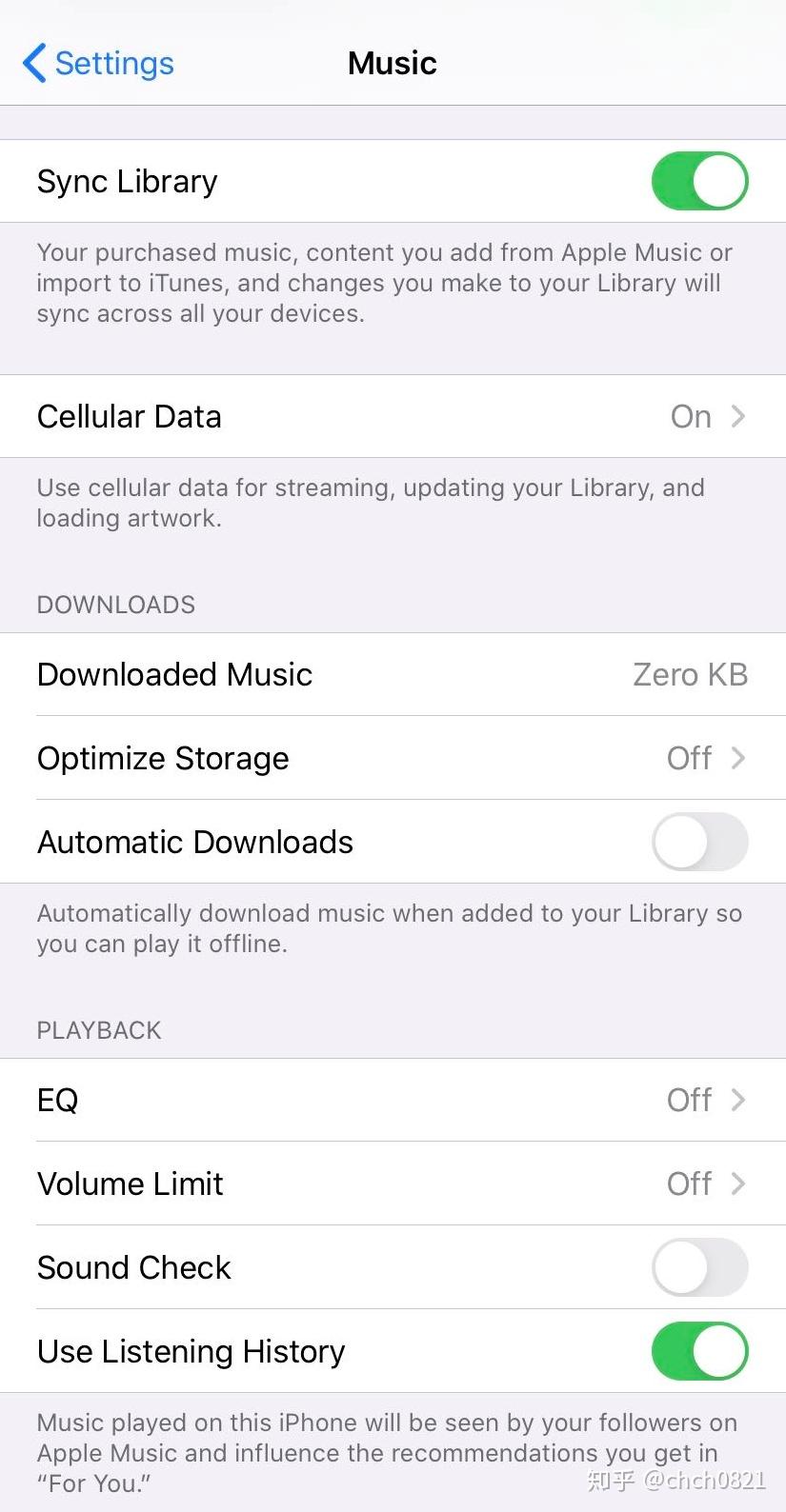
Task: Tap the Music screen title
Action: click(x=392, y=63)
